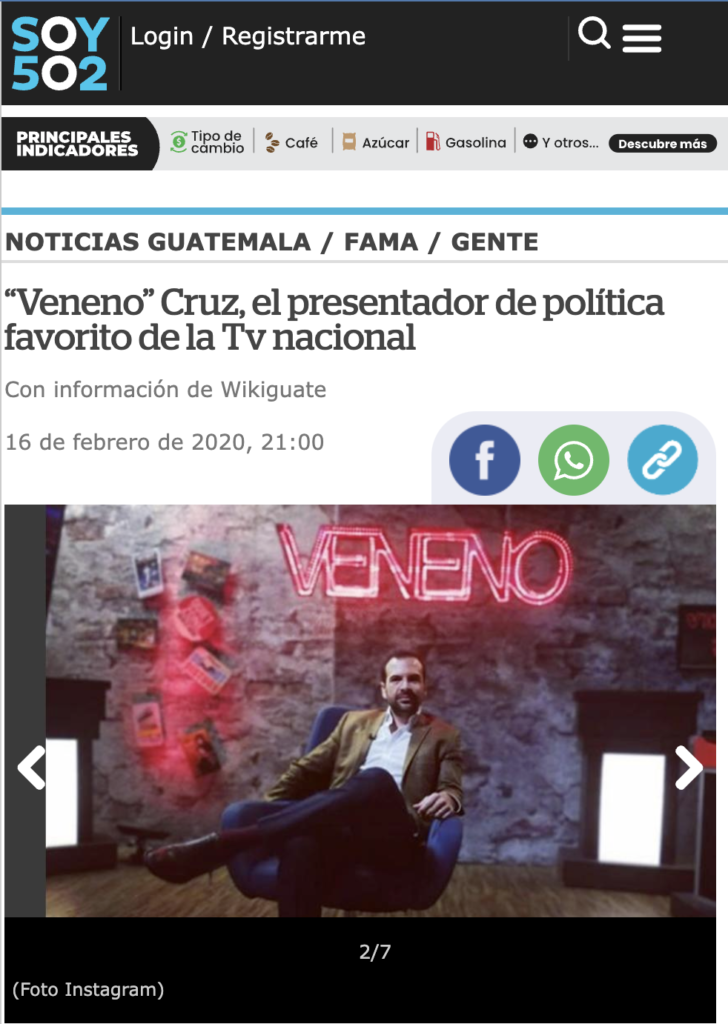View the Azúcar price indicator
728x1024 pixels.
click(x=376, y=143)
